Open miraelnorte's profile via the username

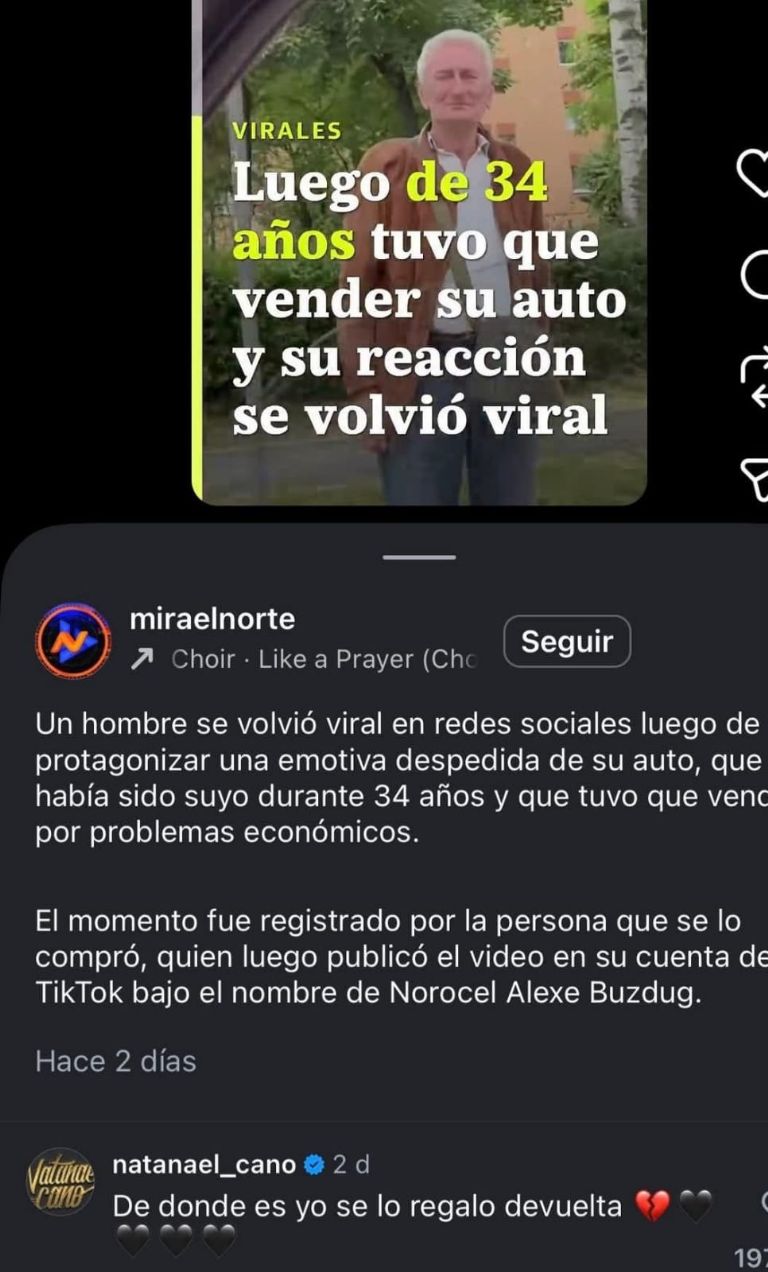[x=212, y=618]
